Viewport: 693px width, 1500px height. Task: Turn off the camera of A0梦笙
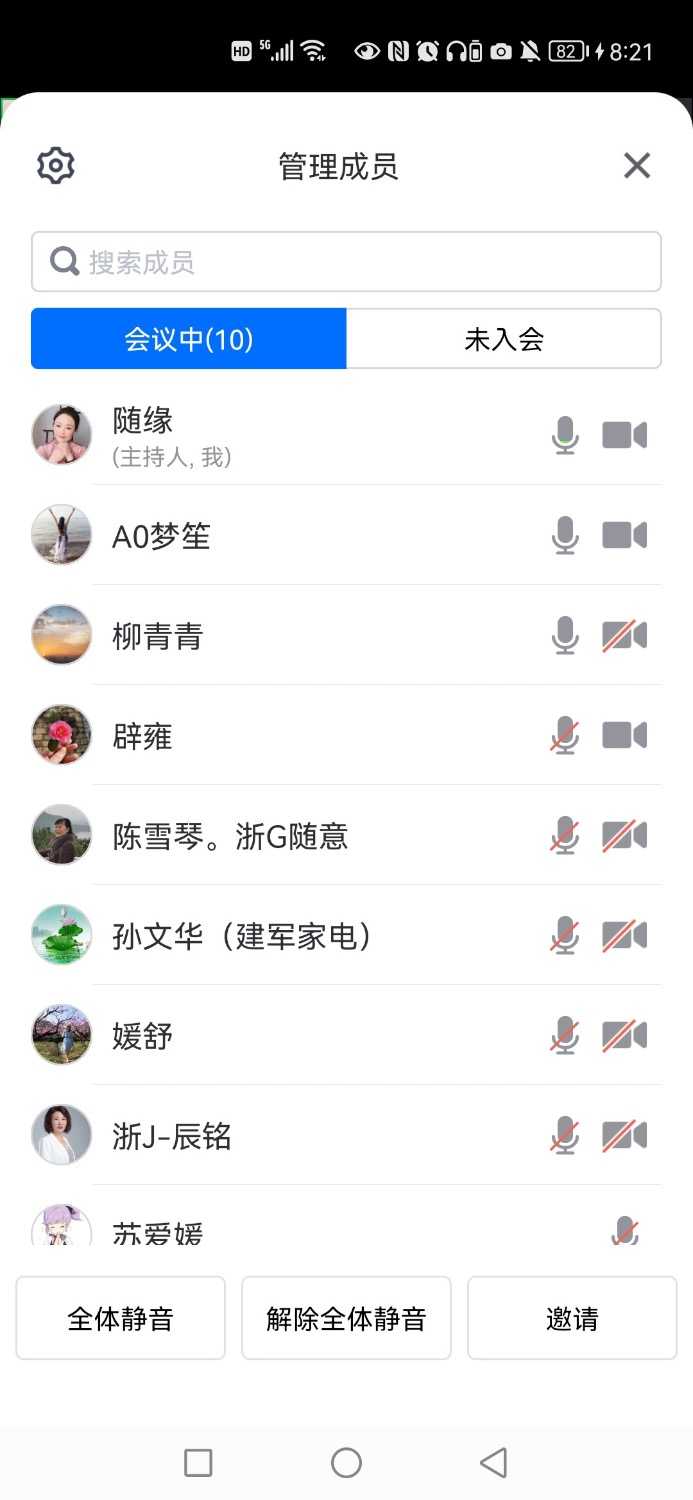tap(625, 535)
